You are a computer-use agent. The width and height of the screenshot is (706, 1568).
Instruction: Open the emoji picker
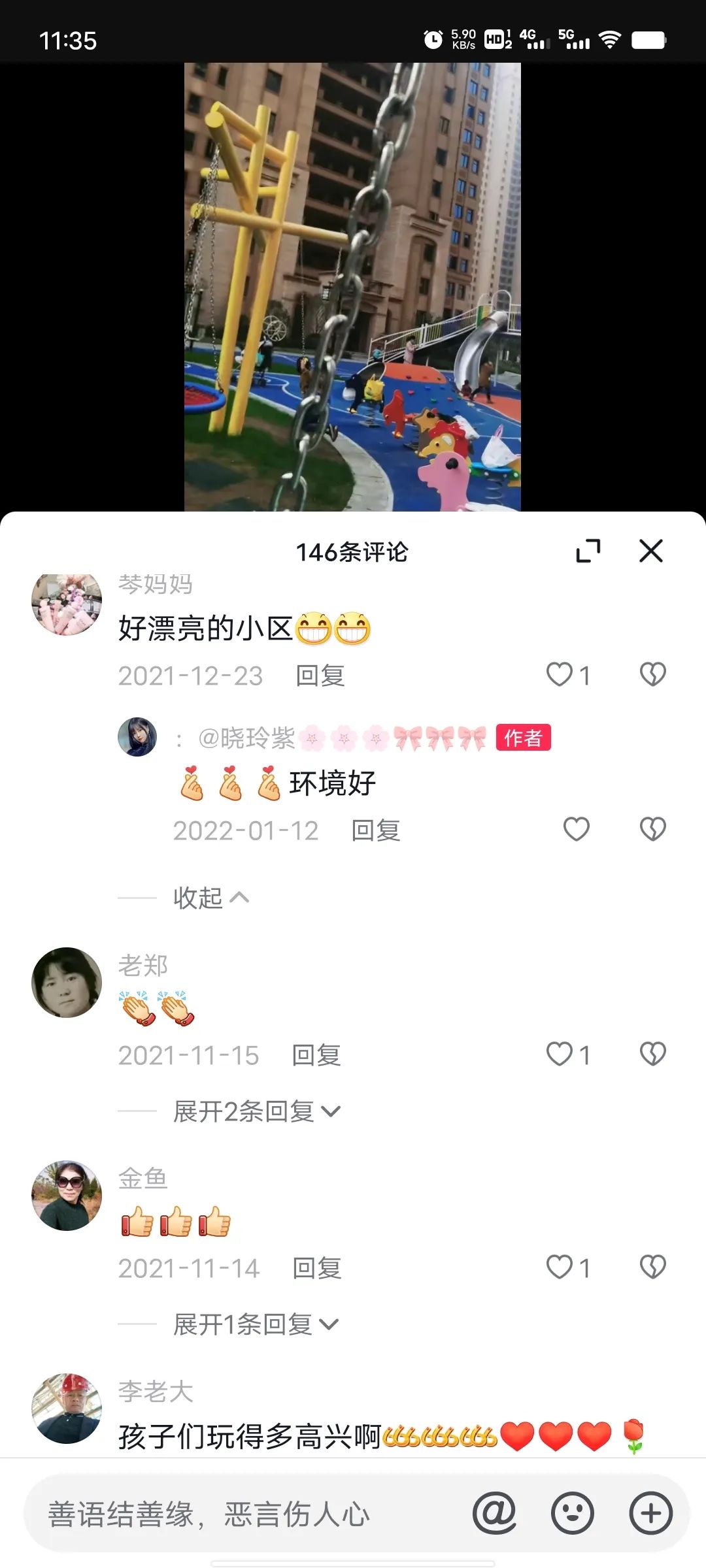[572, 1513]
